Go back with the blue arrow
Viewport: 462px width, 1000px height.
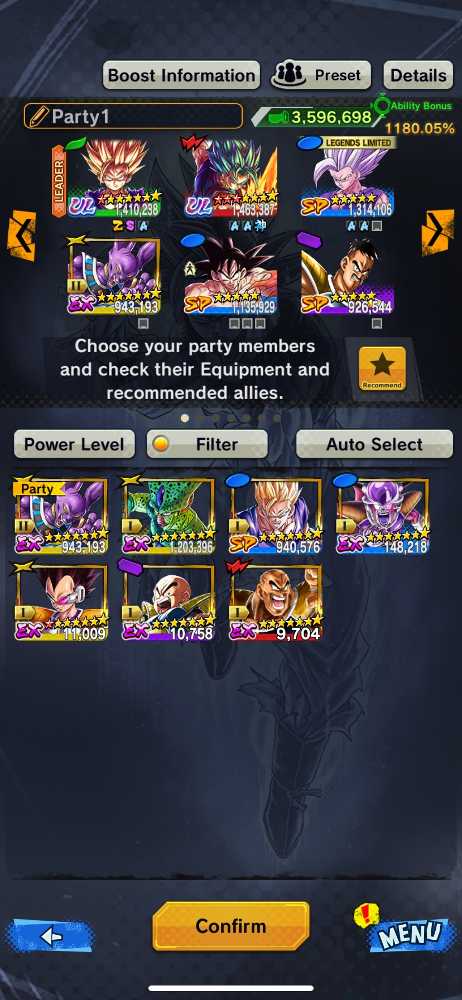[x=51, y=936]
